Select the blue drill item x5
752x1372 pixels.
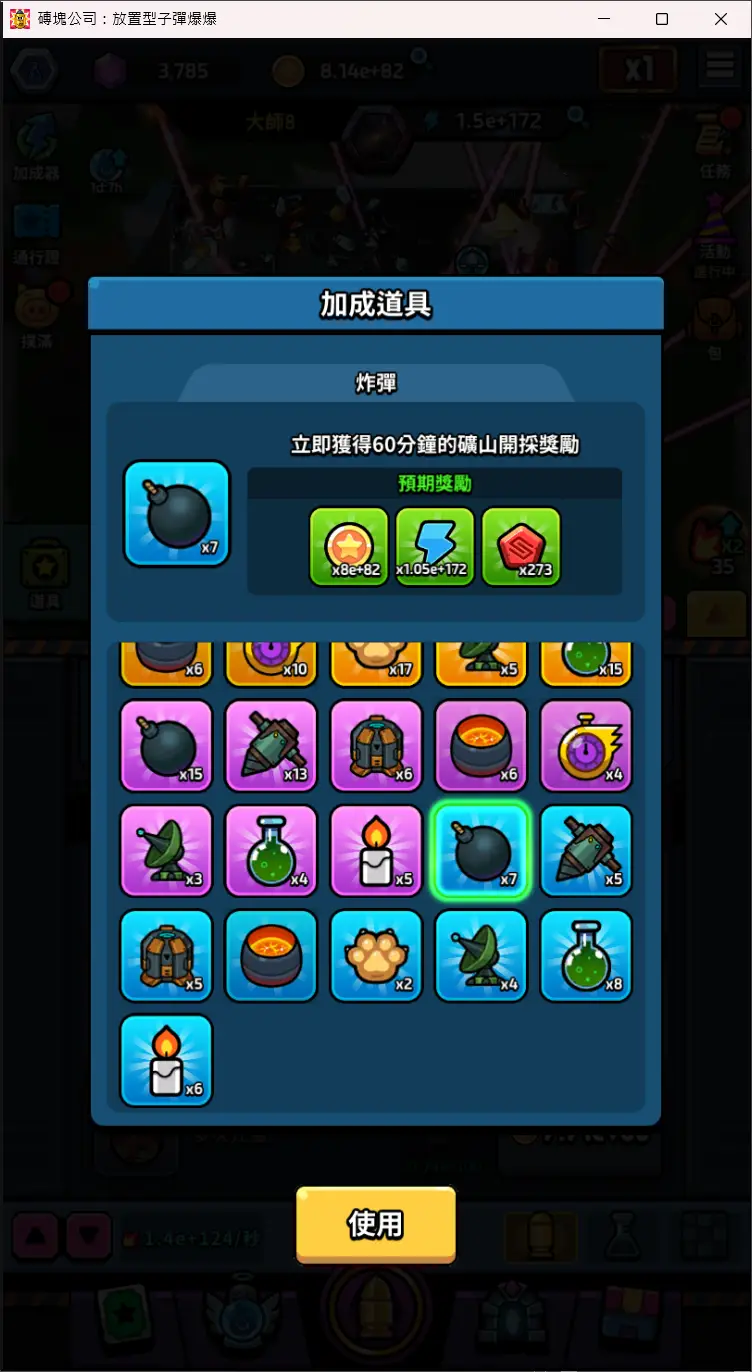(x=586, y=851)
